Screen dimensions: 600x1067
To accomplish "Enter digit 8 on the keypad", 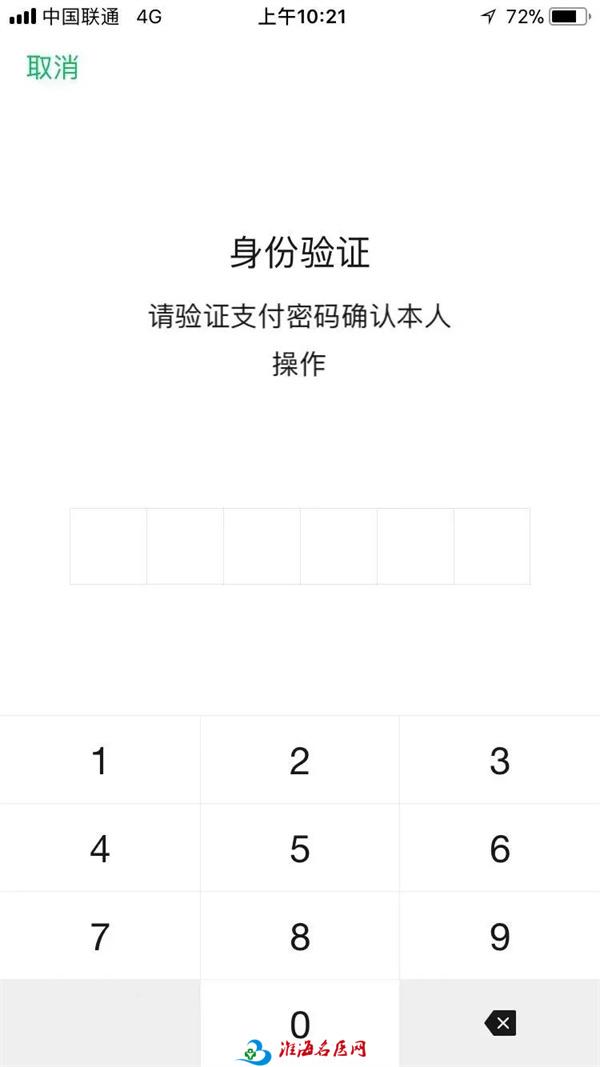I will pos(300,936).
